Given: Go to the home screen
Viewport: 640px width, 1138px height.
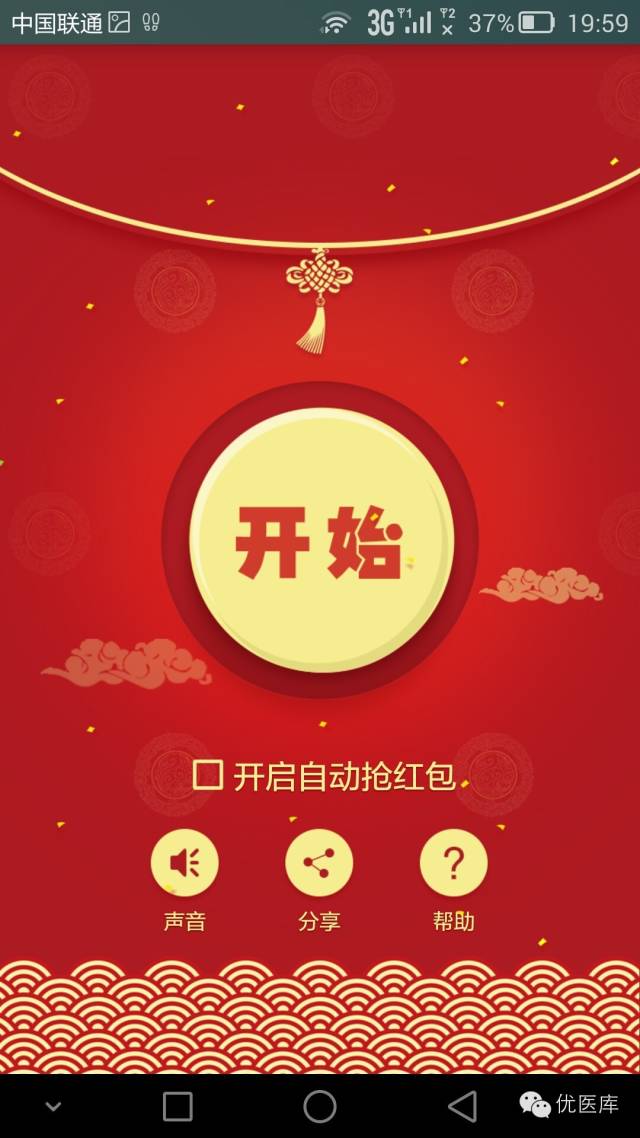Looking at the screenshot, I should point(320,1105).
